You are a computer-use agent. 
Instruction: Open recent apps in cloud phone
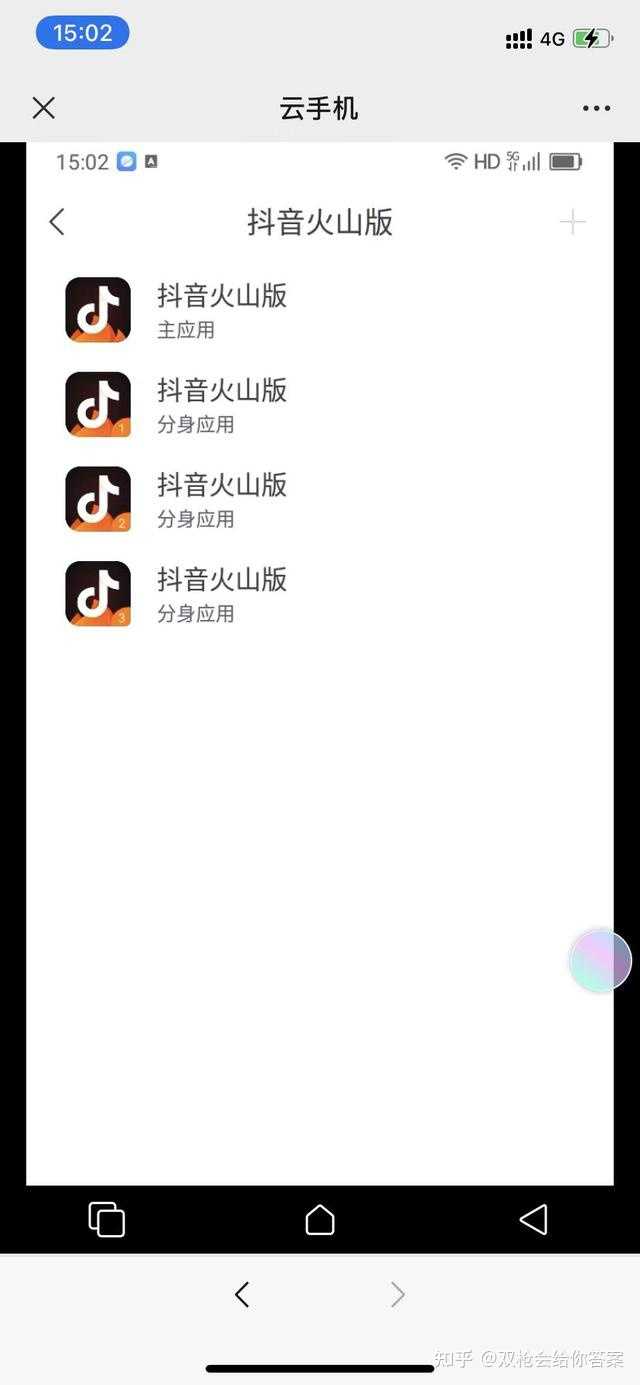coord(107,1220)
